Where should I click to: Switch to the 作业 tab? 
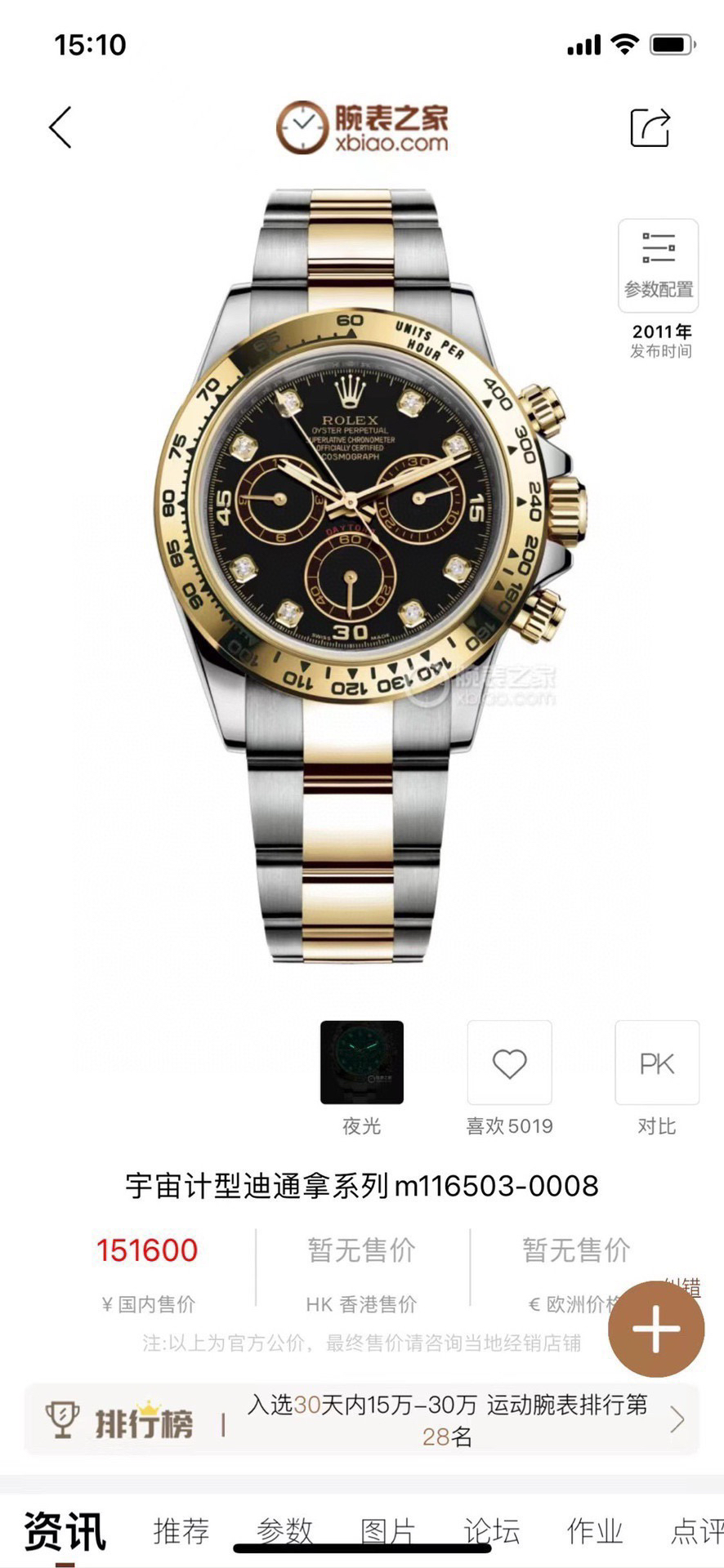pyautogui.click(x=595, y=1531)
